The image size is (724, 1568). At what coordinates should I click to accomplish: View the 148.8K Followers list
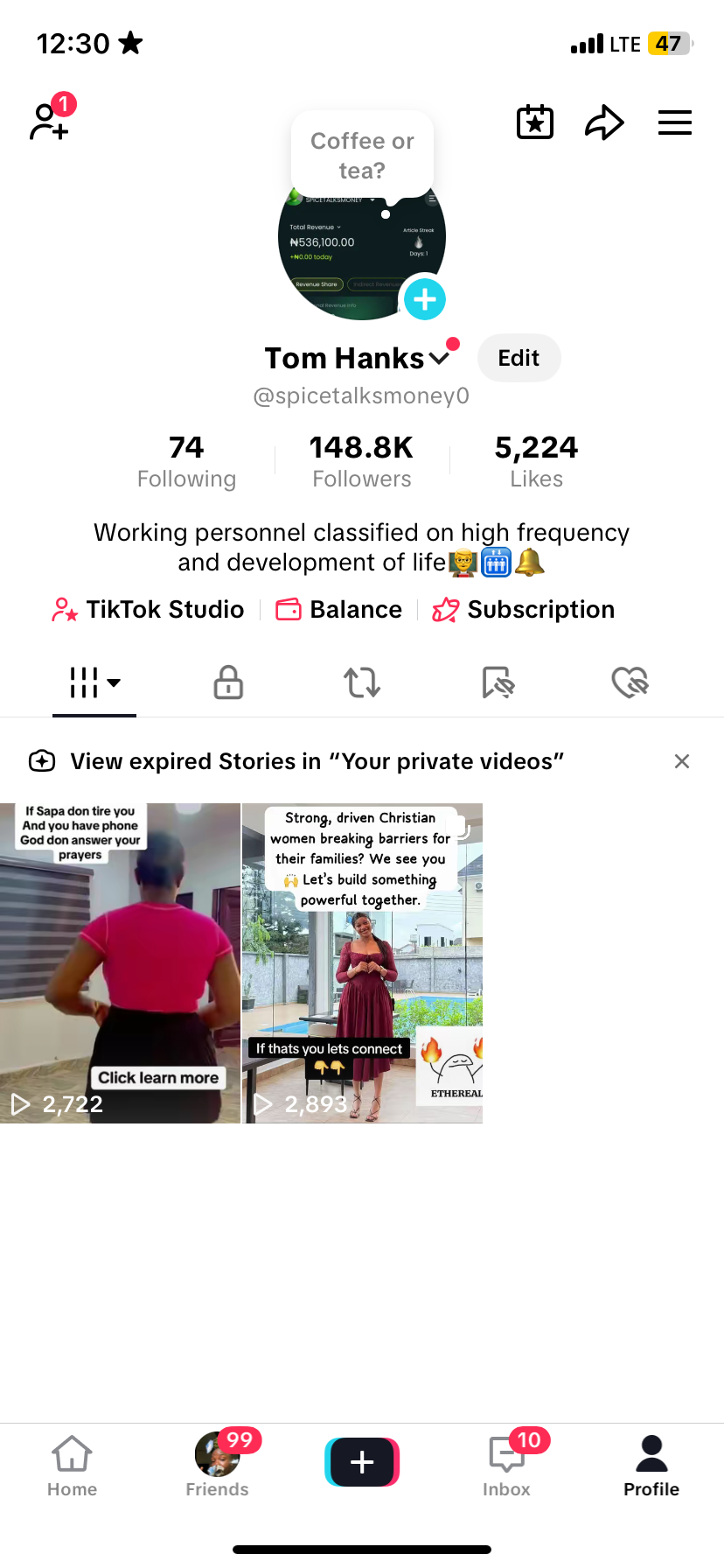click(361, 462)
